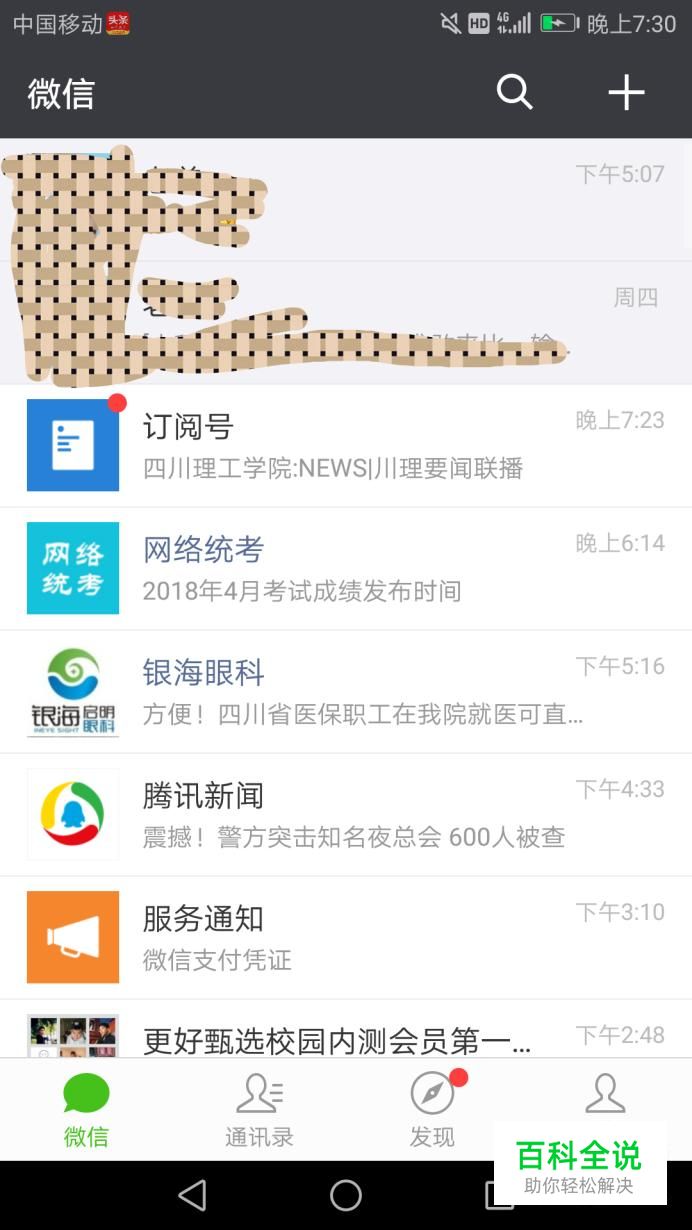Open the search icon in the header
The height and width of the screenshot is (1230, 692).
click(514, 93)
